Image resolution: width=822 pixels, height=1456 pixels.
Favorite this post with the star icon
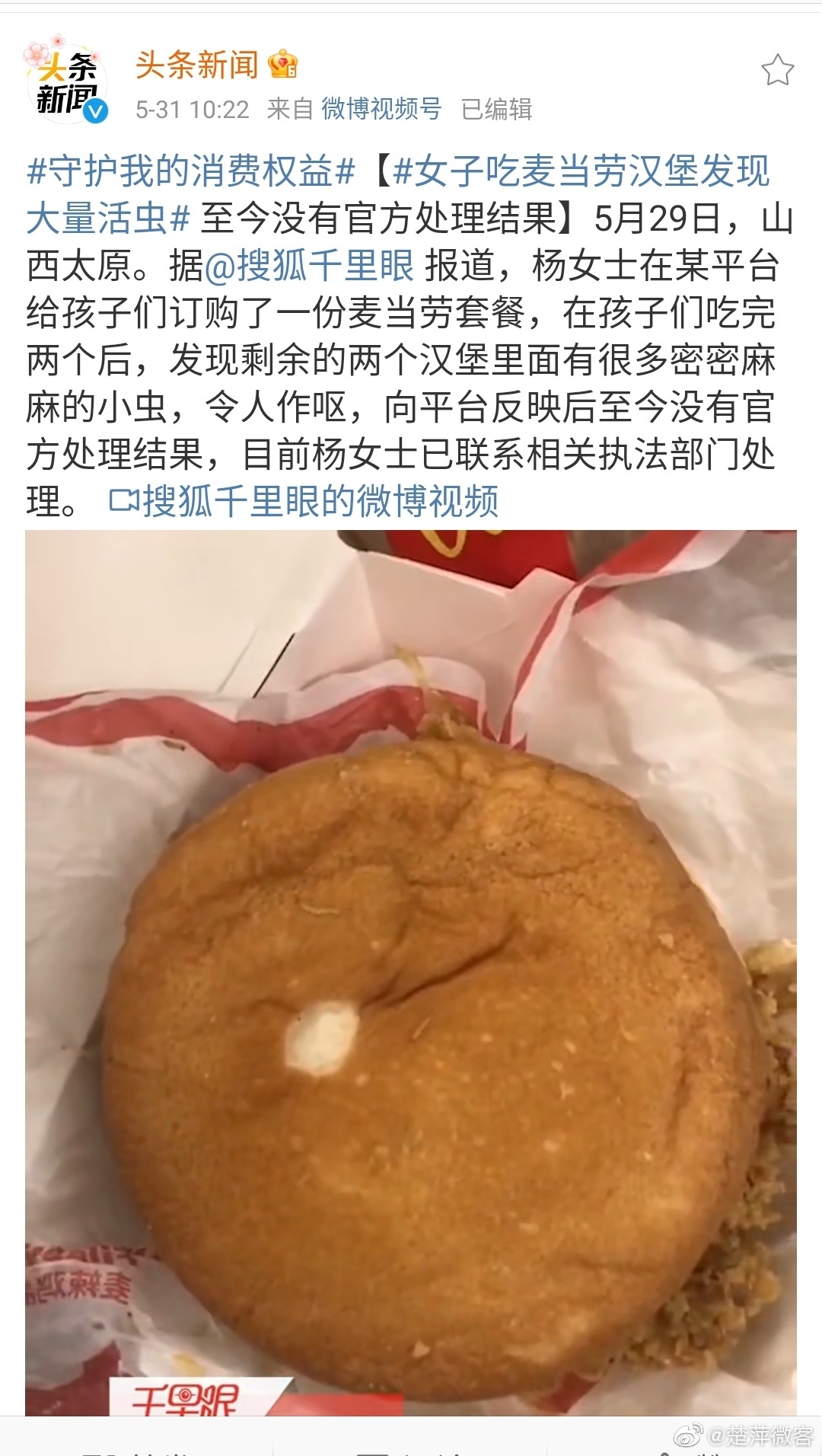coord(777,71)
